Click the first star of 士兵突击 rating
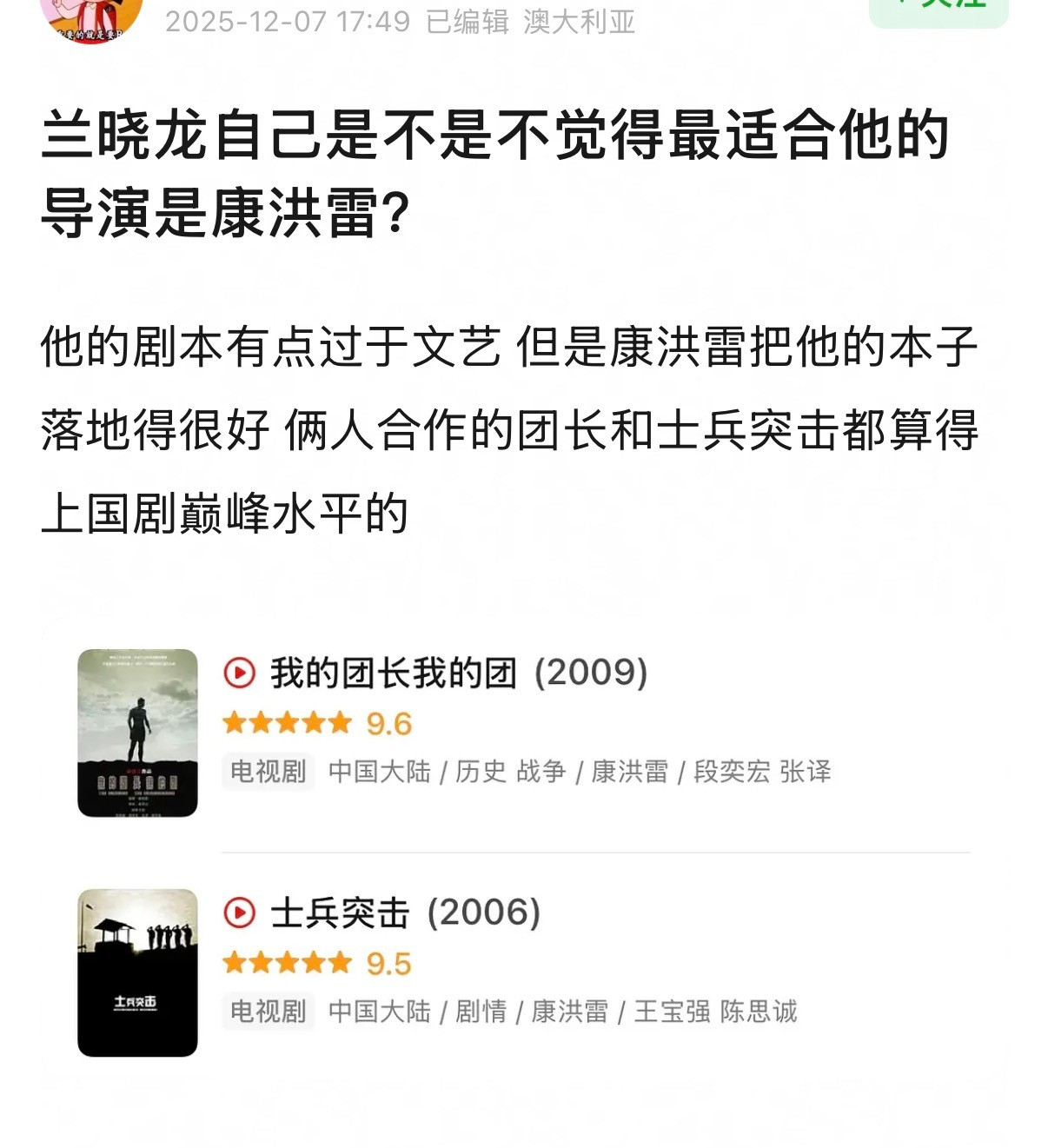 (x=231, y=963)
